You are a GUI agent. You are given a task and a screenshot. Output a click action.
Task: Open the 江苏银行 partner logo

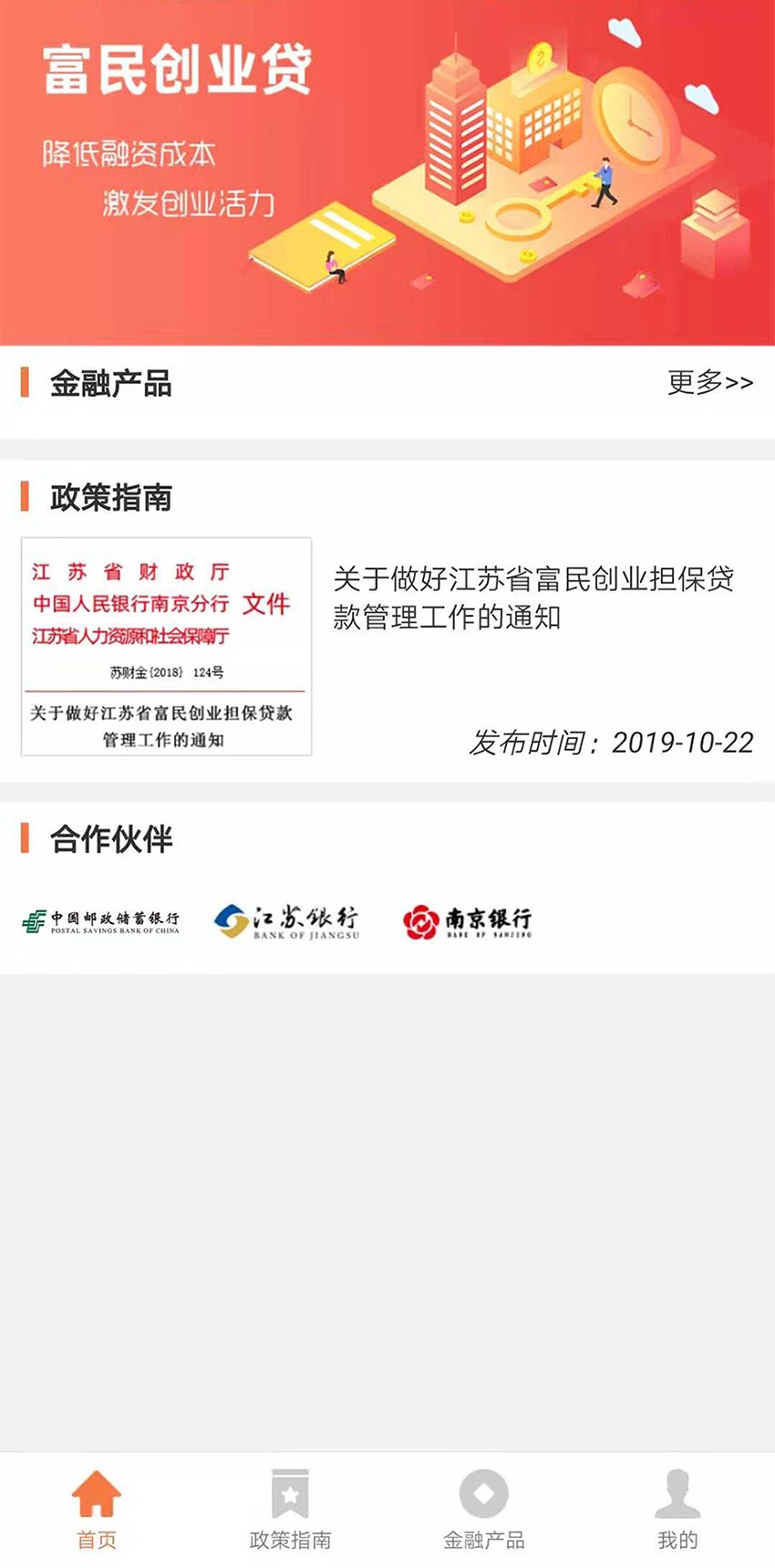point(287,921)
